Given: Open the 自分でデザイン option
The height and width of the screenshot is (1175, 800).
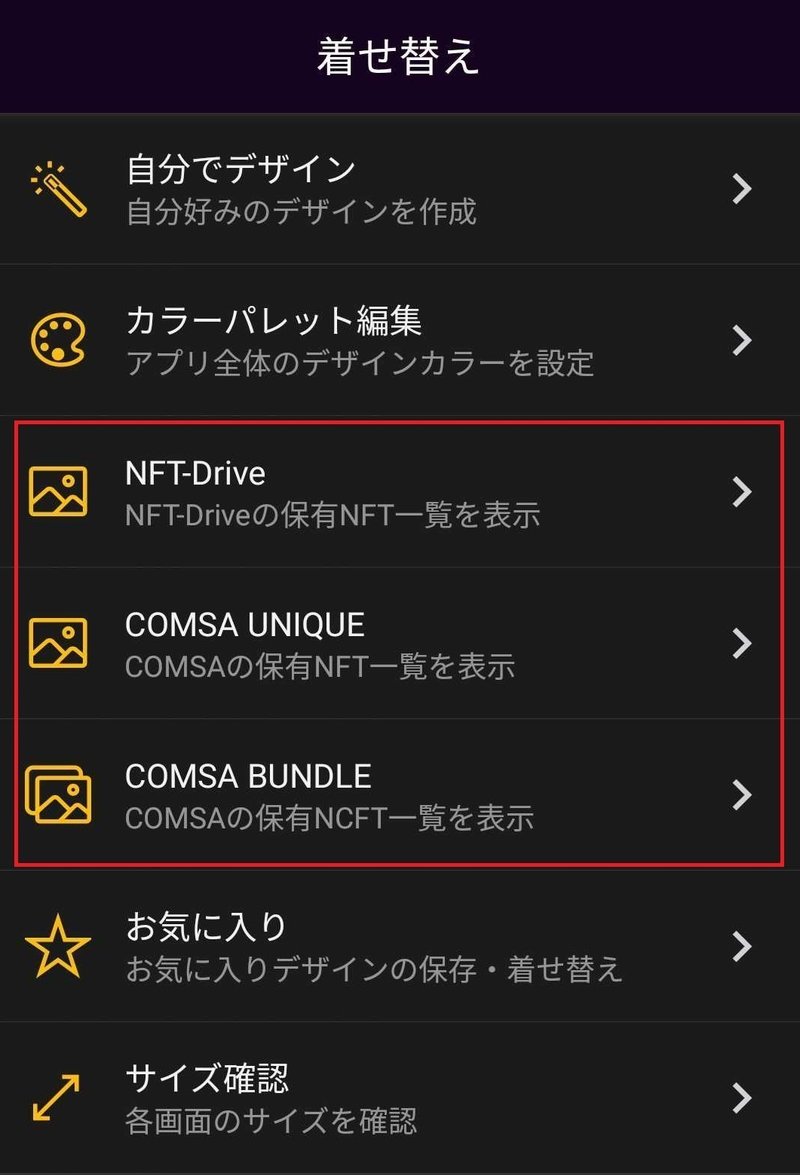Looking at the screenshot, I should click(400, 189).
